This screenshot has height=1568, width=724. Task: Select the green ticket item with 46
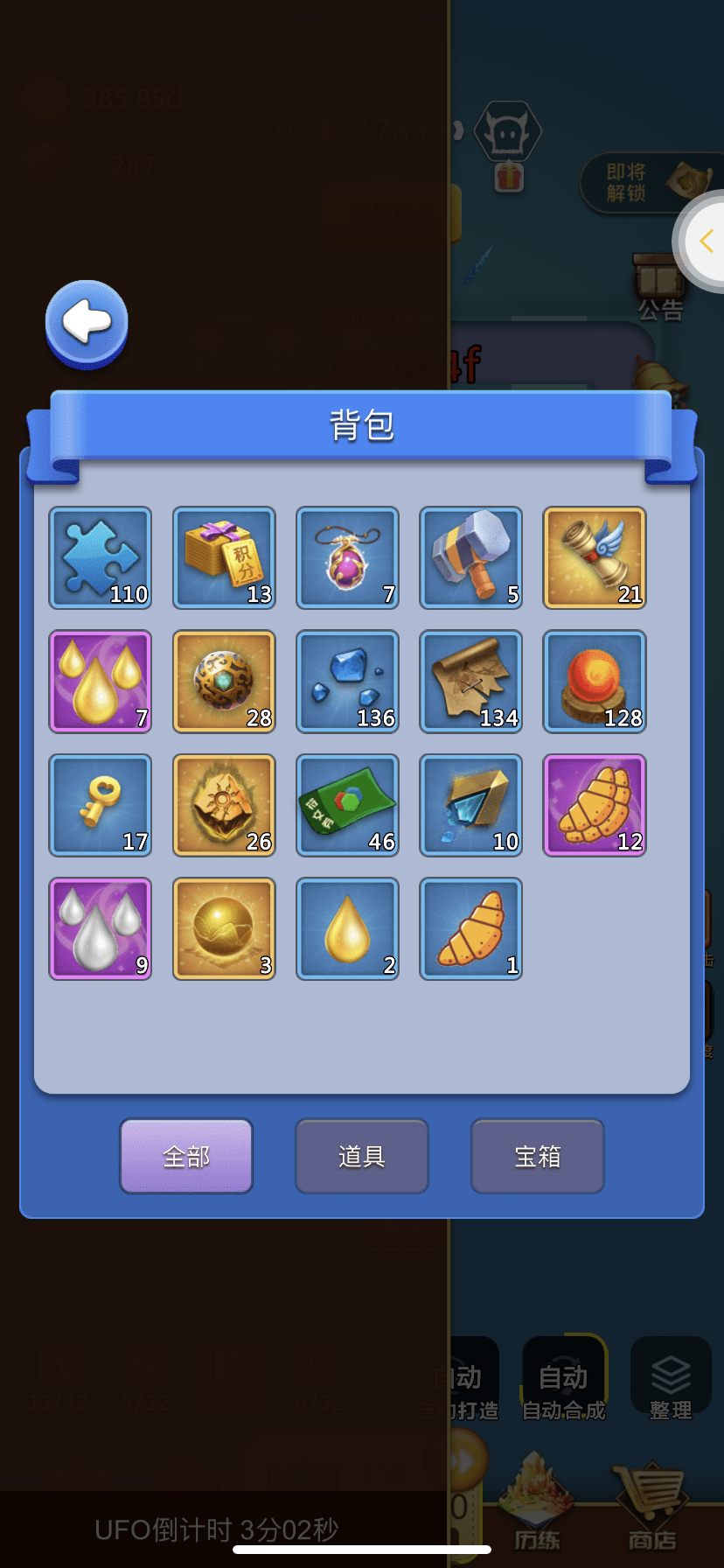pos(347,805)
